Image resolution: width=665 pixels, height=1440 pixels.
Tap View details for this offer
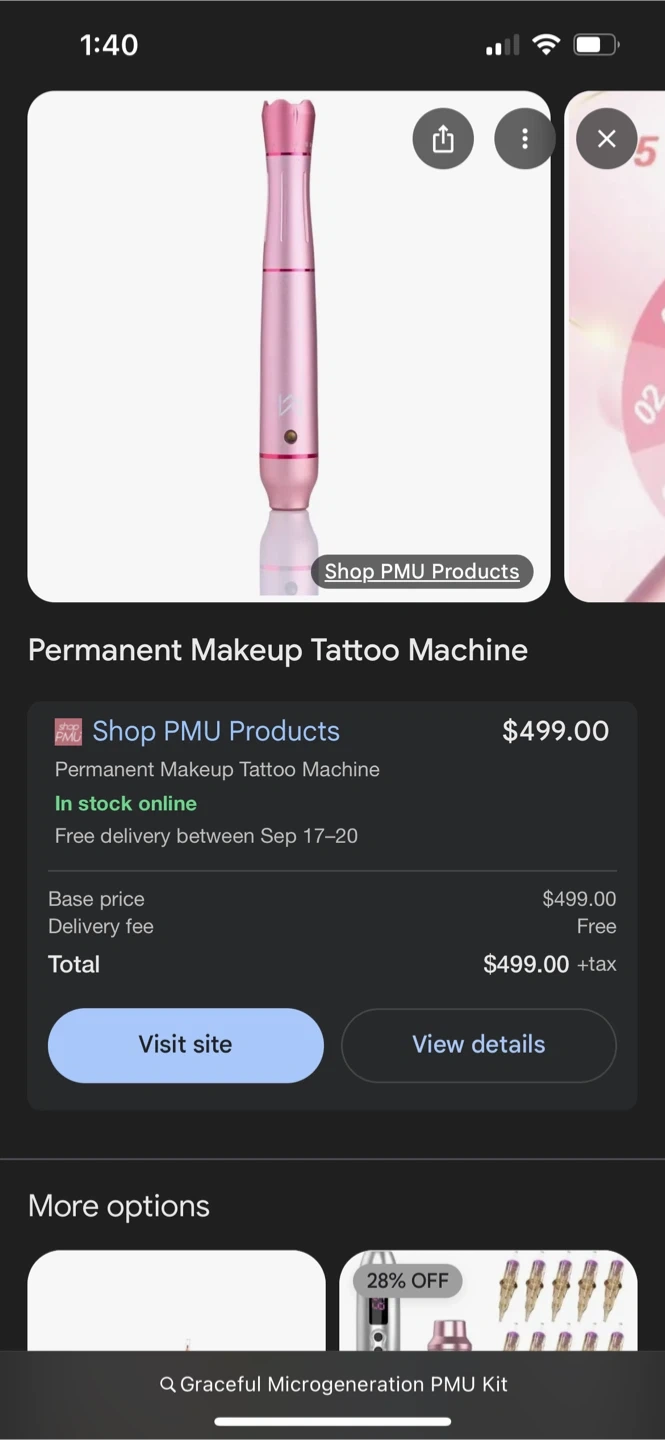pyautogui.click(x=479, y=1045)
